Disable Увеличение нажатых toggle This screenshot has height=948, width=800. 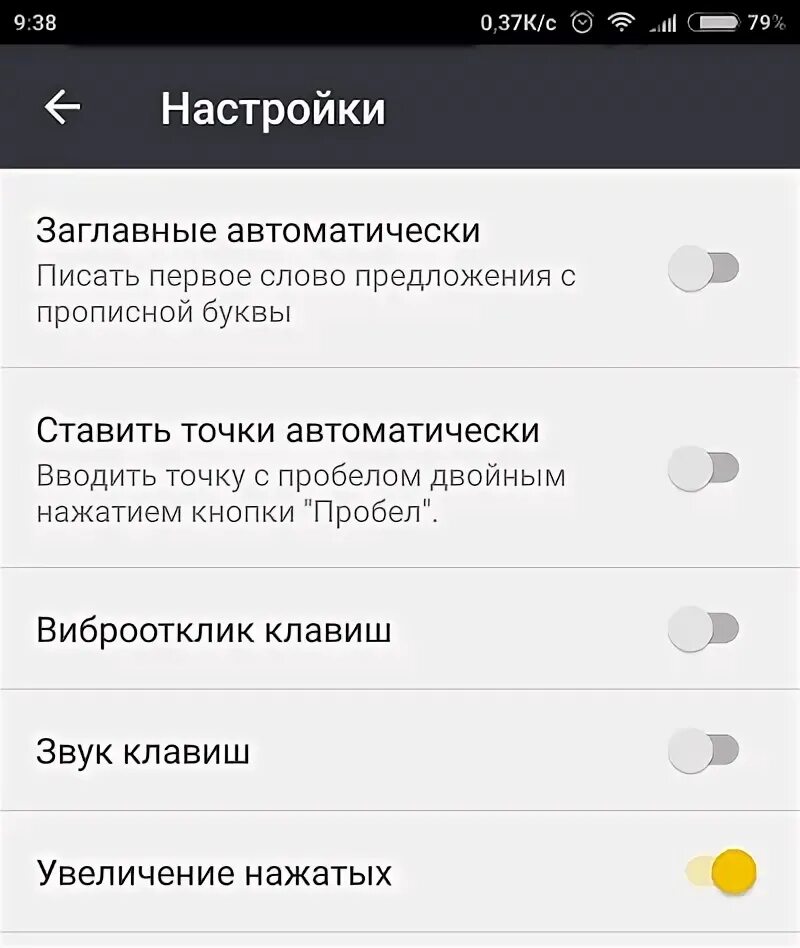click(722, 872)
